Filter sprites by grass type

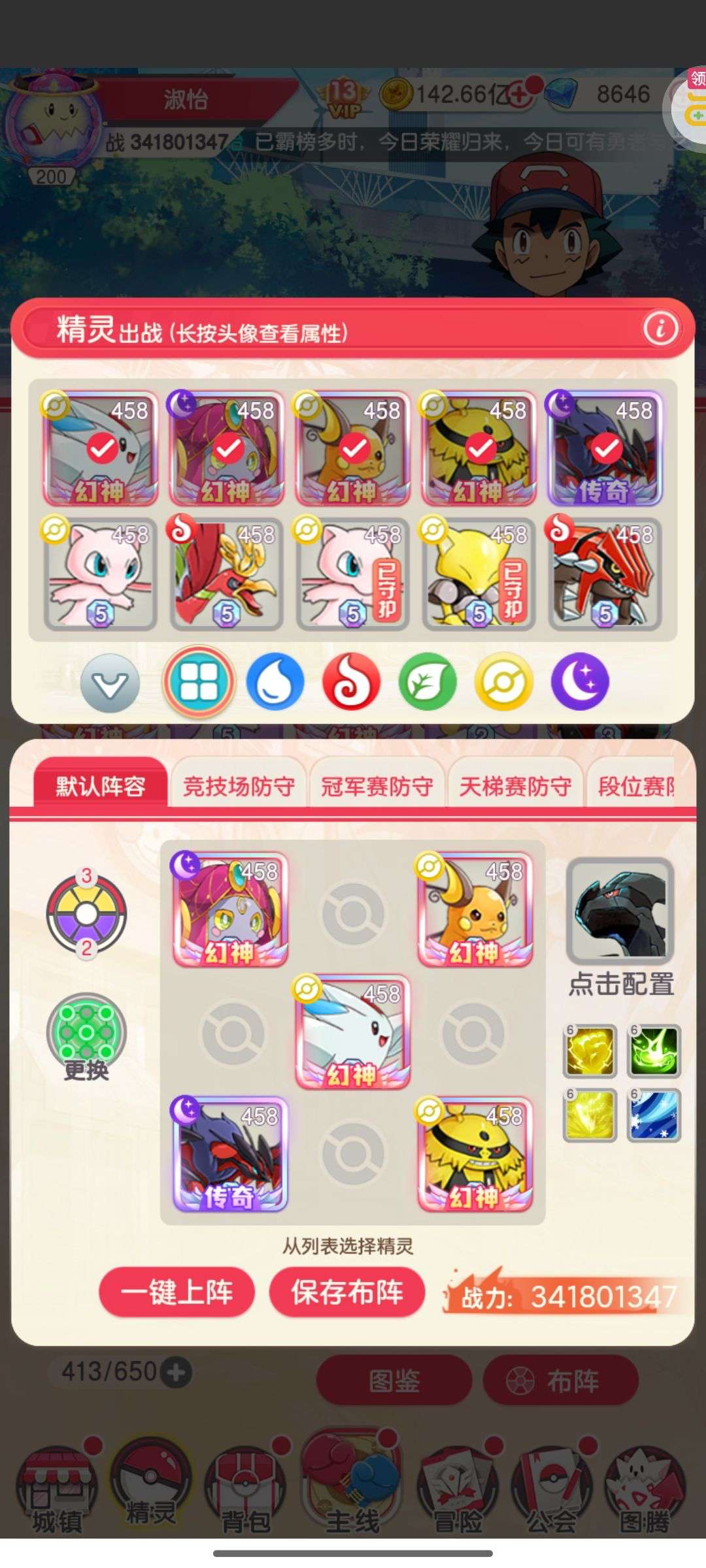pyautogui.click(x=428, y=682)
